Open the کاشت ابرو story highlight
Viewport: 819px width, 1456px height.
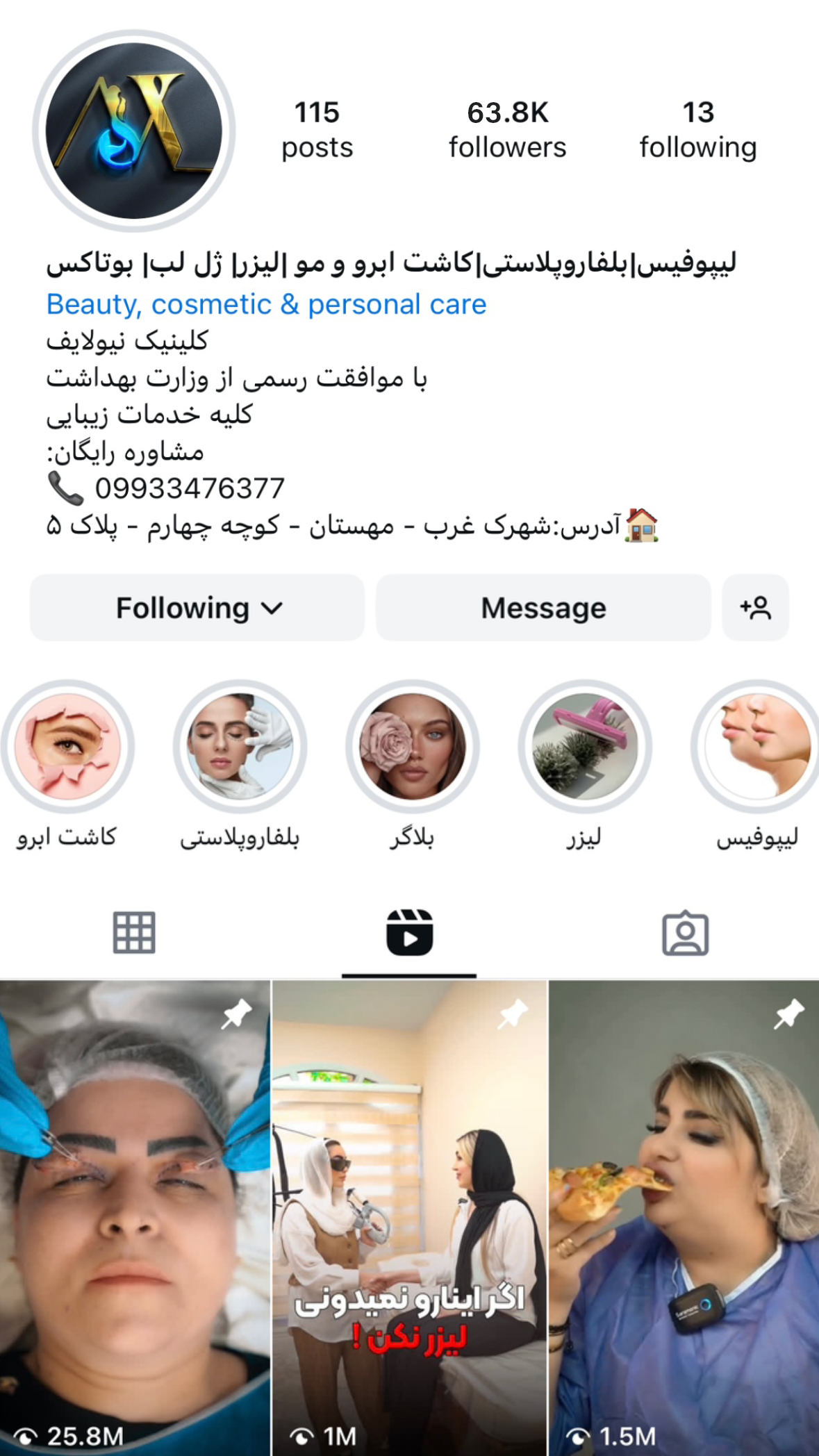pyautogui.click(x=67, y=765)
